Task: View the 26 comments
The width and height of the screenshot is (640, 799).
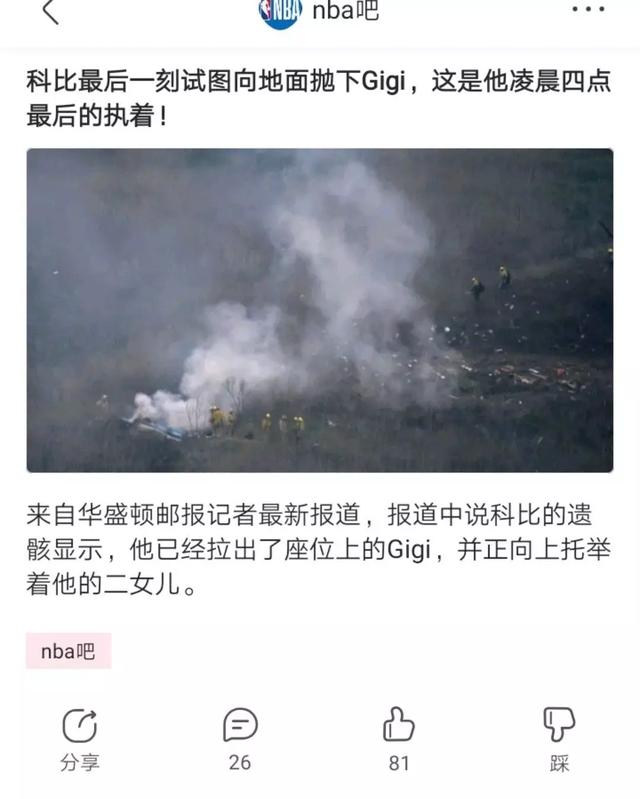Action: click(x=240, y=738)
